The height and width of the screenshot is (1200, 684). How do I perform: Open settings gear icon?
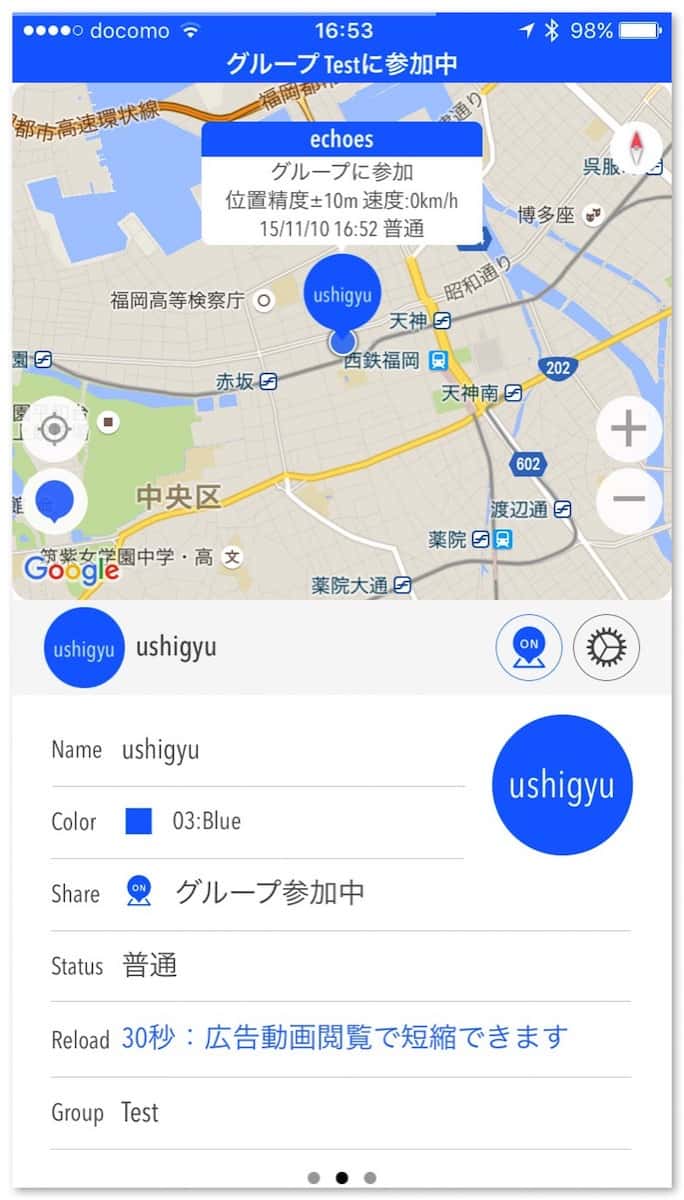click(606, 648)
